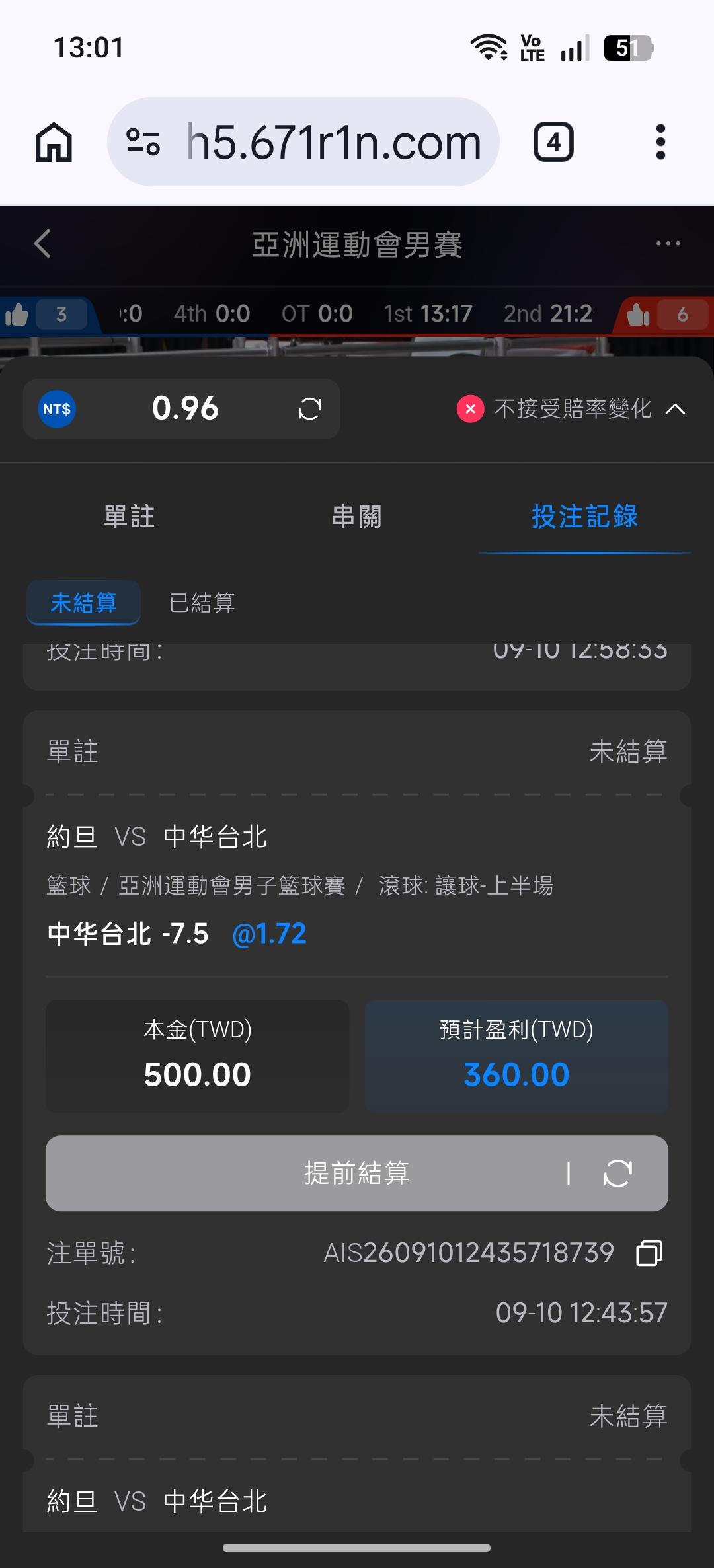Tap the 提前結算 button
714x1568 pixels.
pyautogui.click(x=356, y=1174)
